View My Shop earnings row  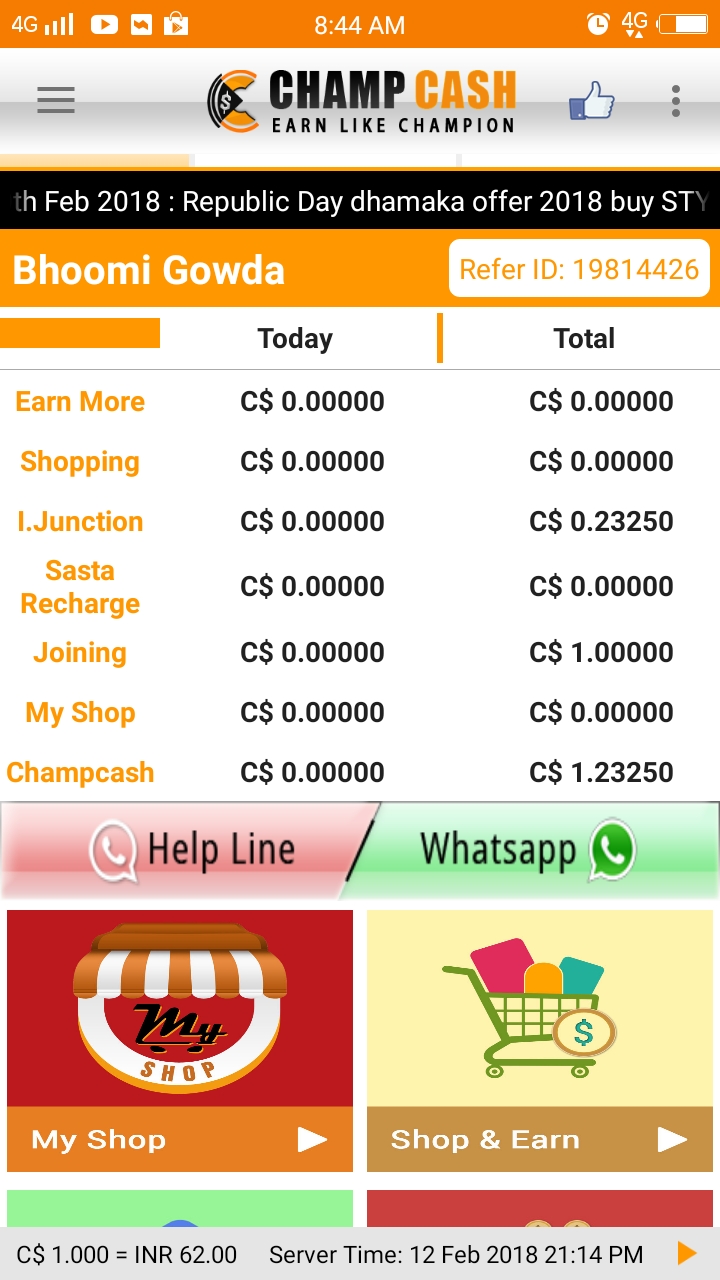[80, 713]
